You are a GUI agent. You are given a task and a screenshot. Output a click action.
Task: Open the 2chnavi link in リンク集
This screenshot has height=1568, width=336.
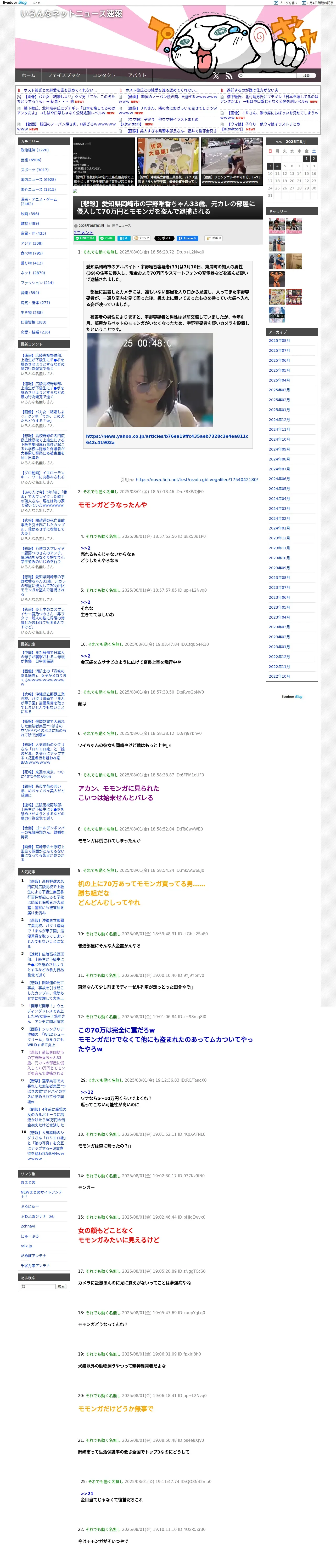click(x=27, y=1226)
